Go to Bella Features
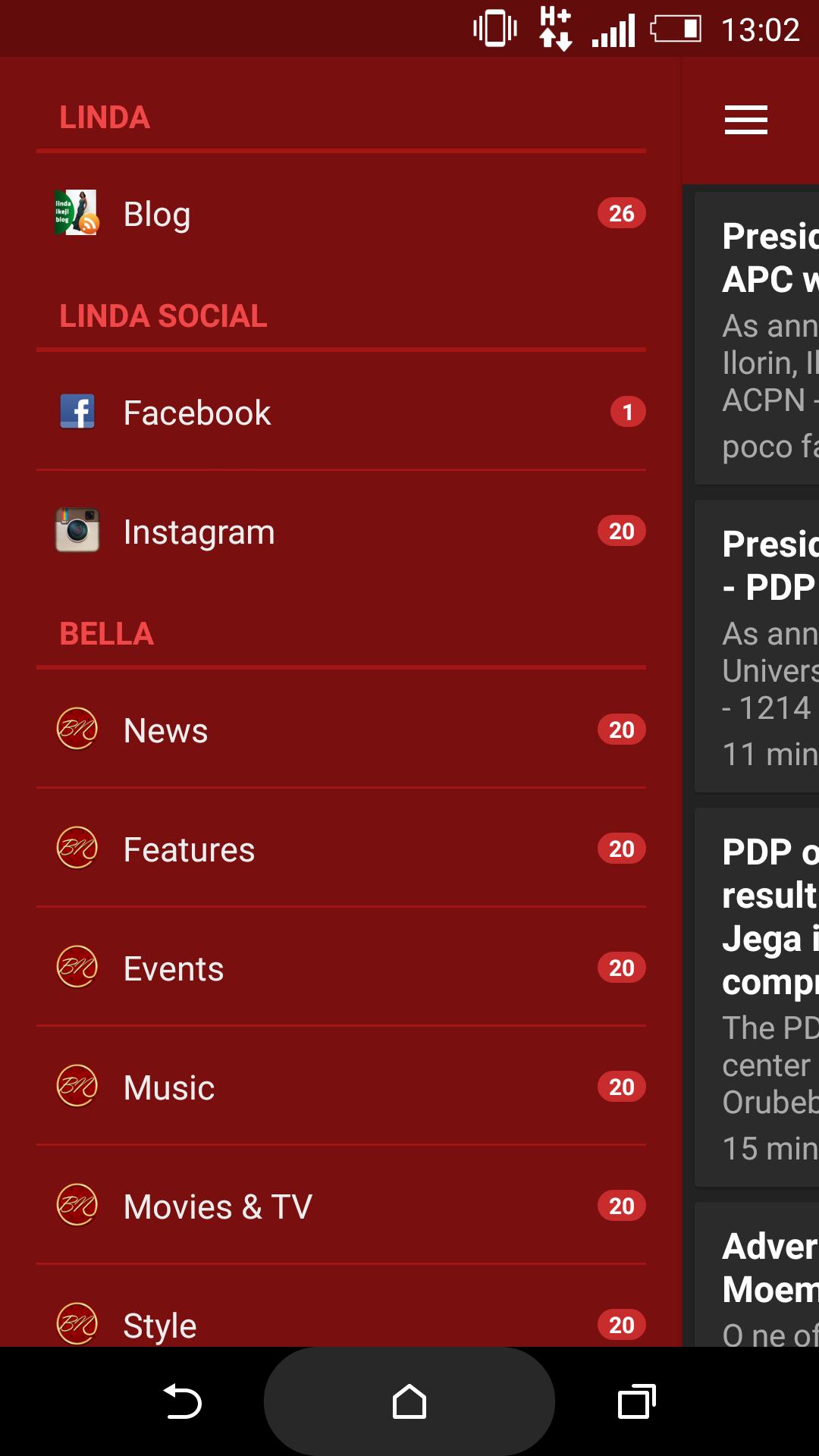The image size is (819, 1456). click(341, 849)
